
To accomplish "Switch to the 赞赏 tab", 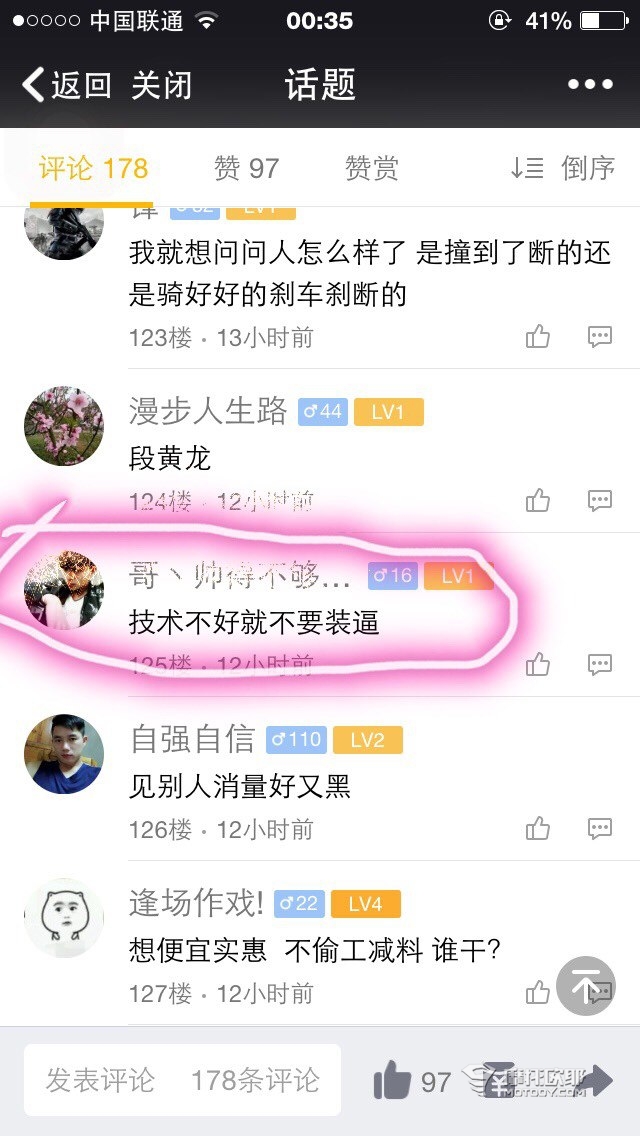I will pos(371,168).
